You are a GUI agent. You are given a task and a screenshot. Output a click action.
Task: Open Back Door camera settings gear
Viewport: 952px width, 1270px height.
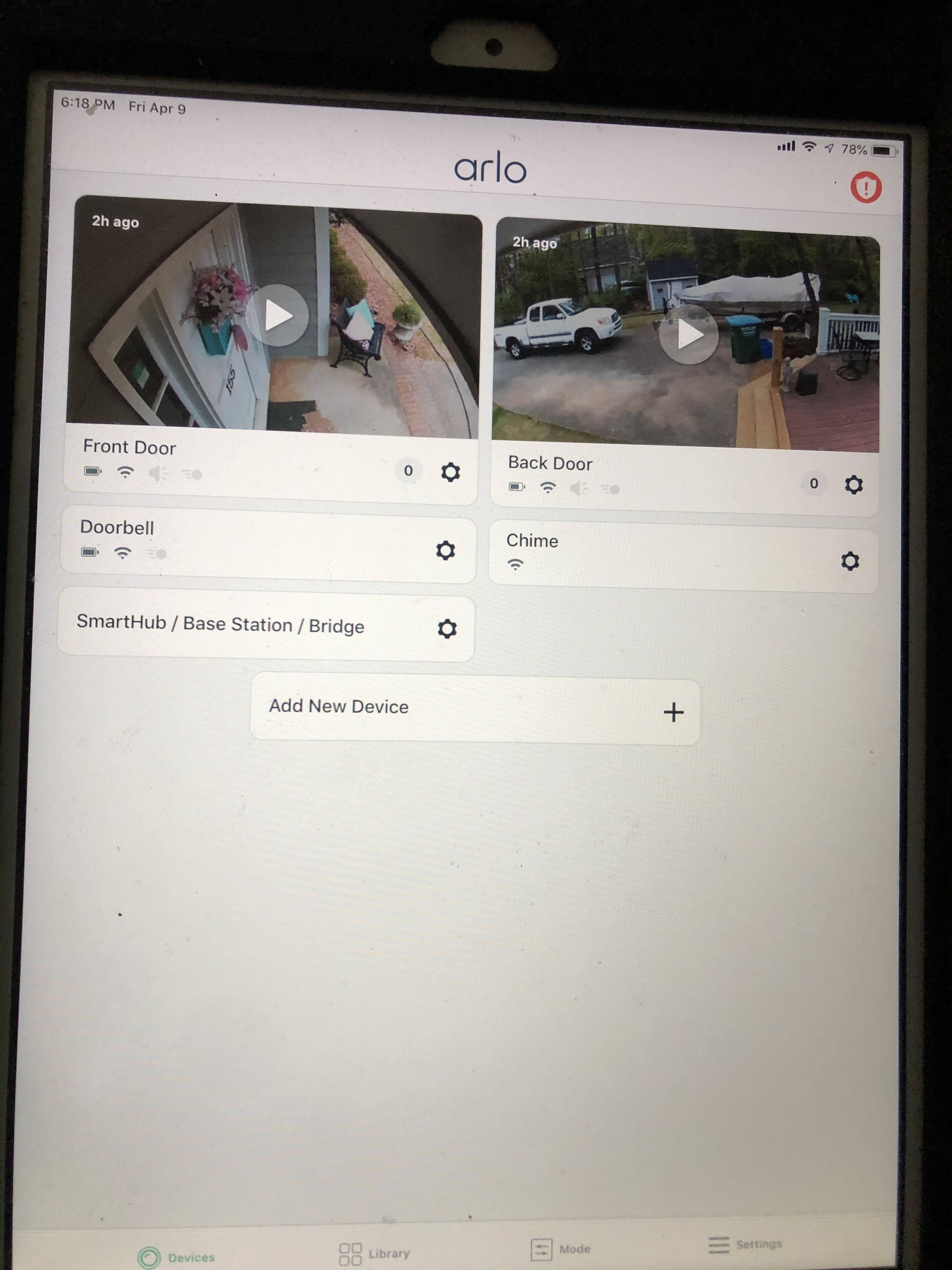[853, 484]
